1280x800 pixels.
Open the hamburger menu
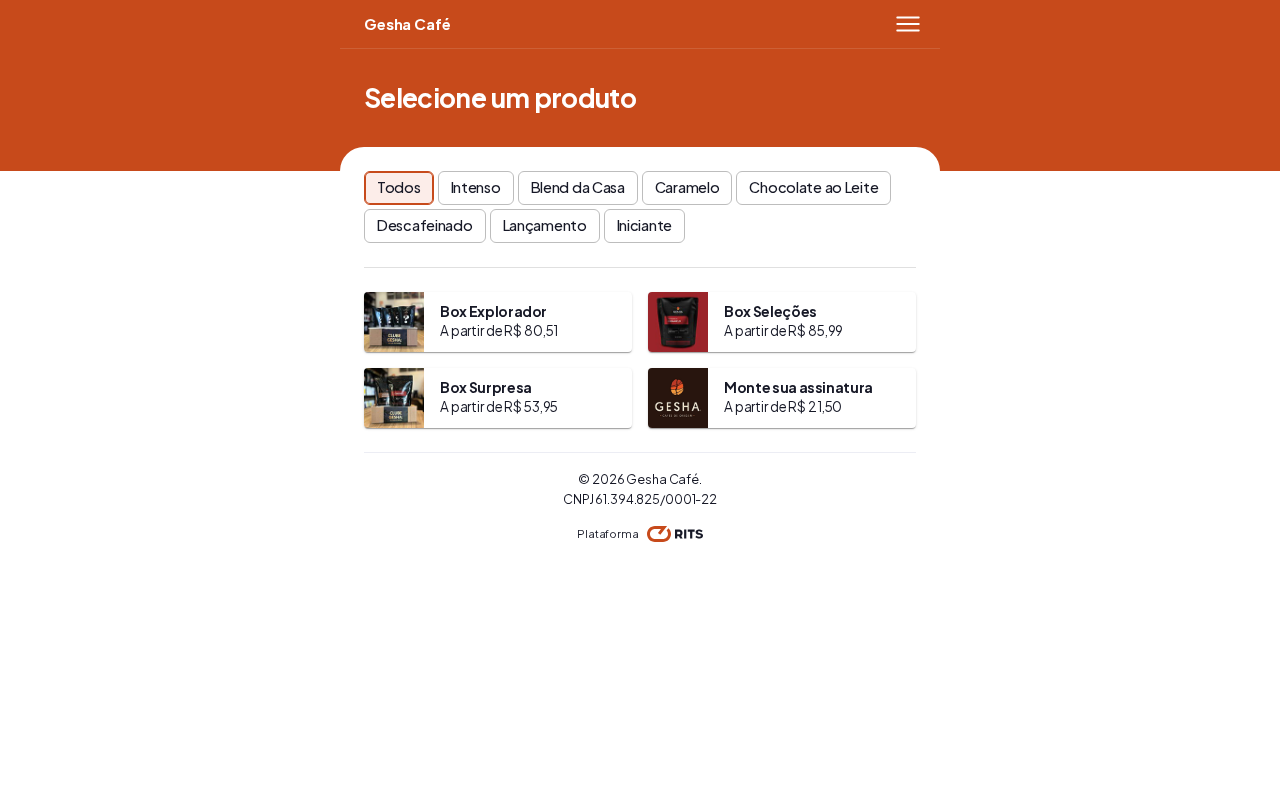(907, 24)
